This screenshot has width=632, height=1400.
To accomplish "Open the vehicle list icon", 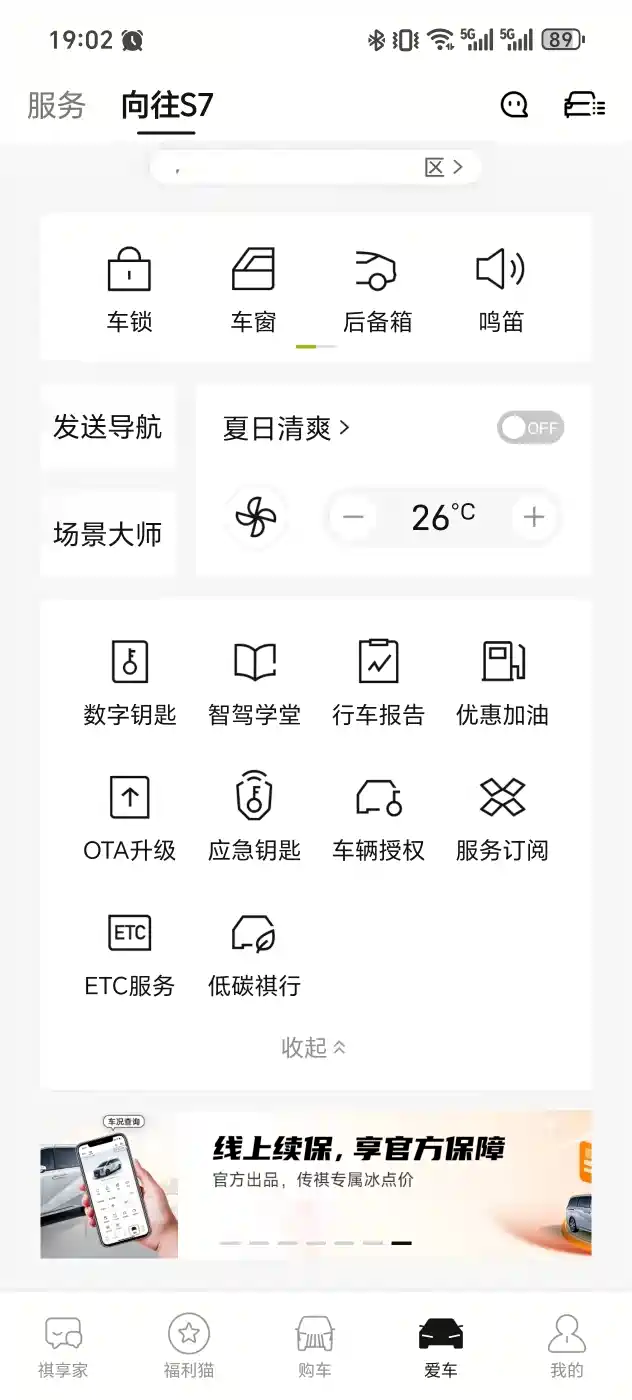I will pyautogui.click(x=584, y=105).
